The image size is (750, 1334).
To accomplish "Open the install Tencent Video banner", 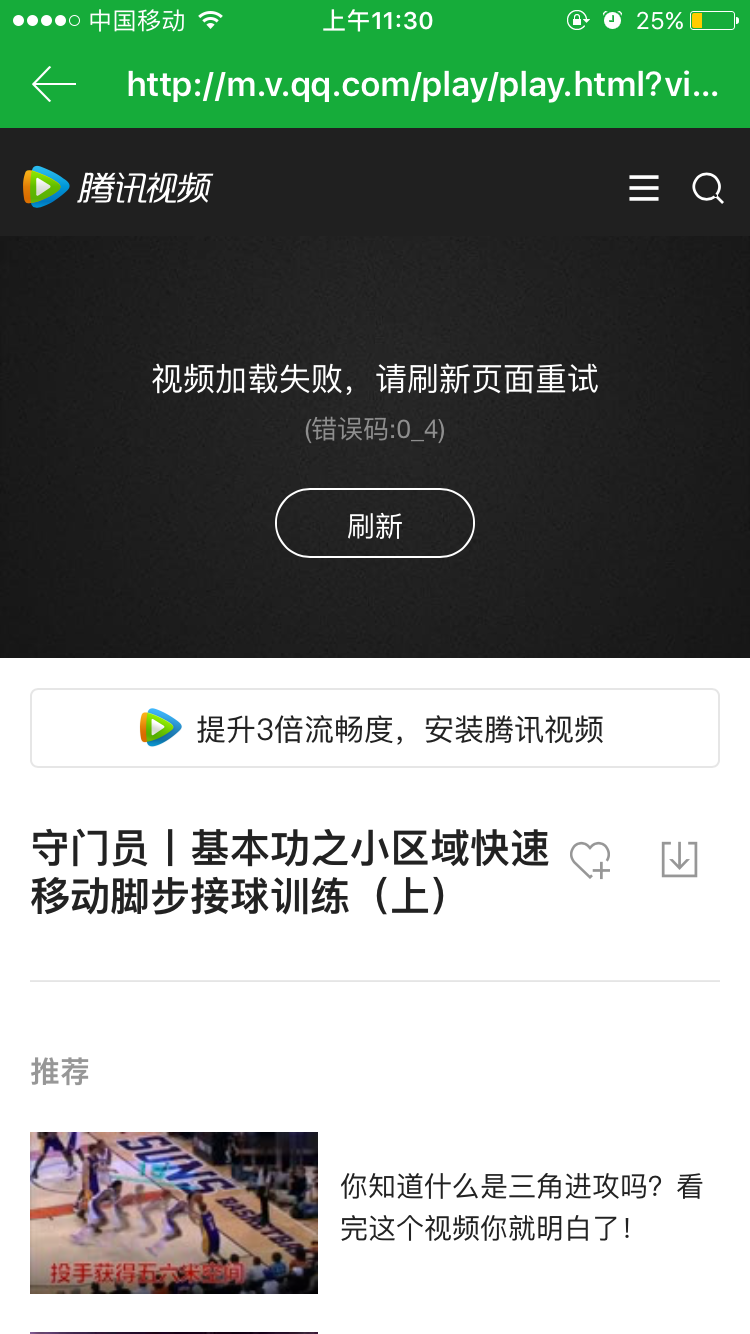I will (x=375, y=727).
